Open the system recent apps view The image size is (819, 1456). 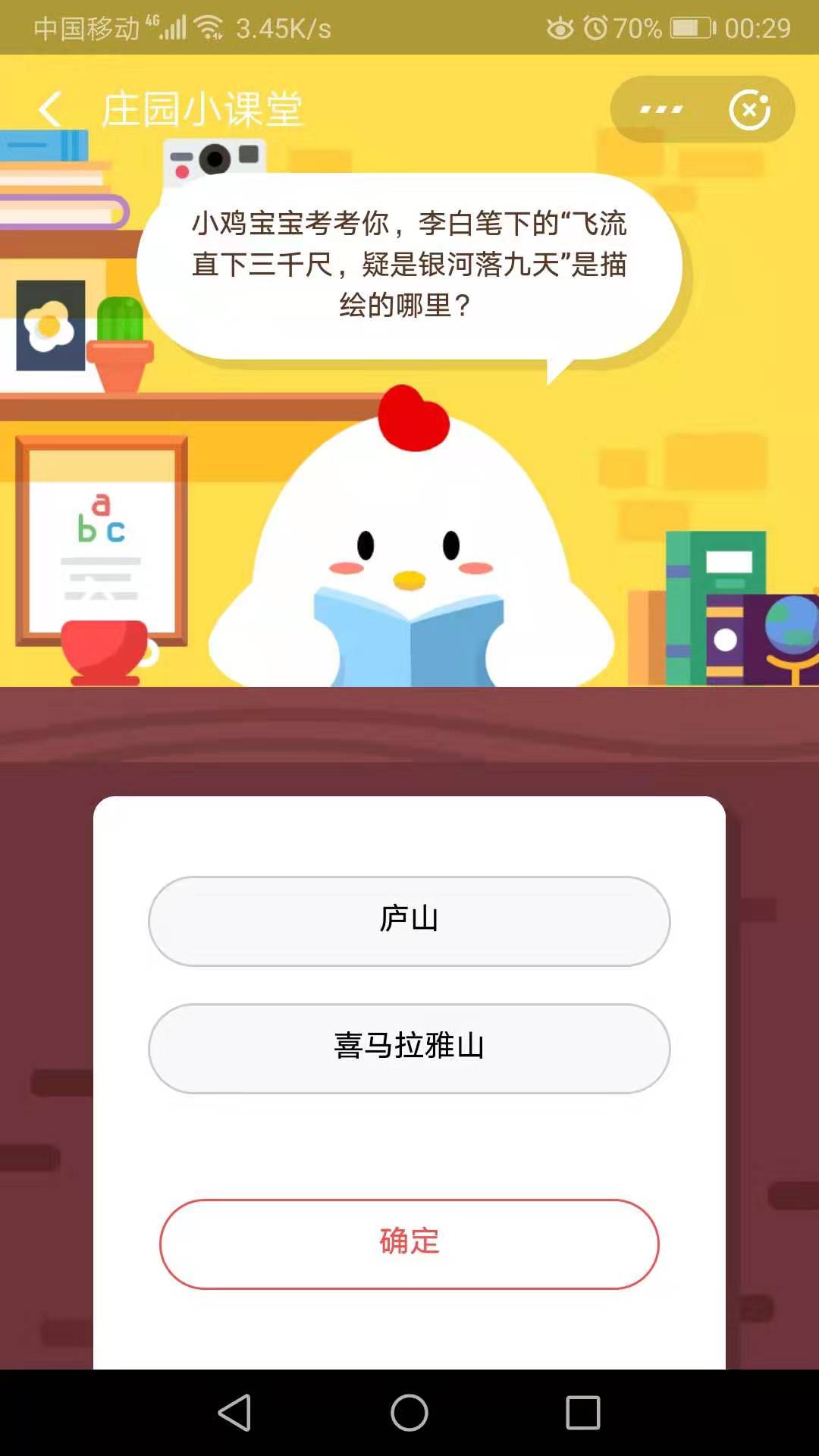[x=582, y=1413]
